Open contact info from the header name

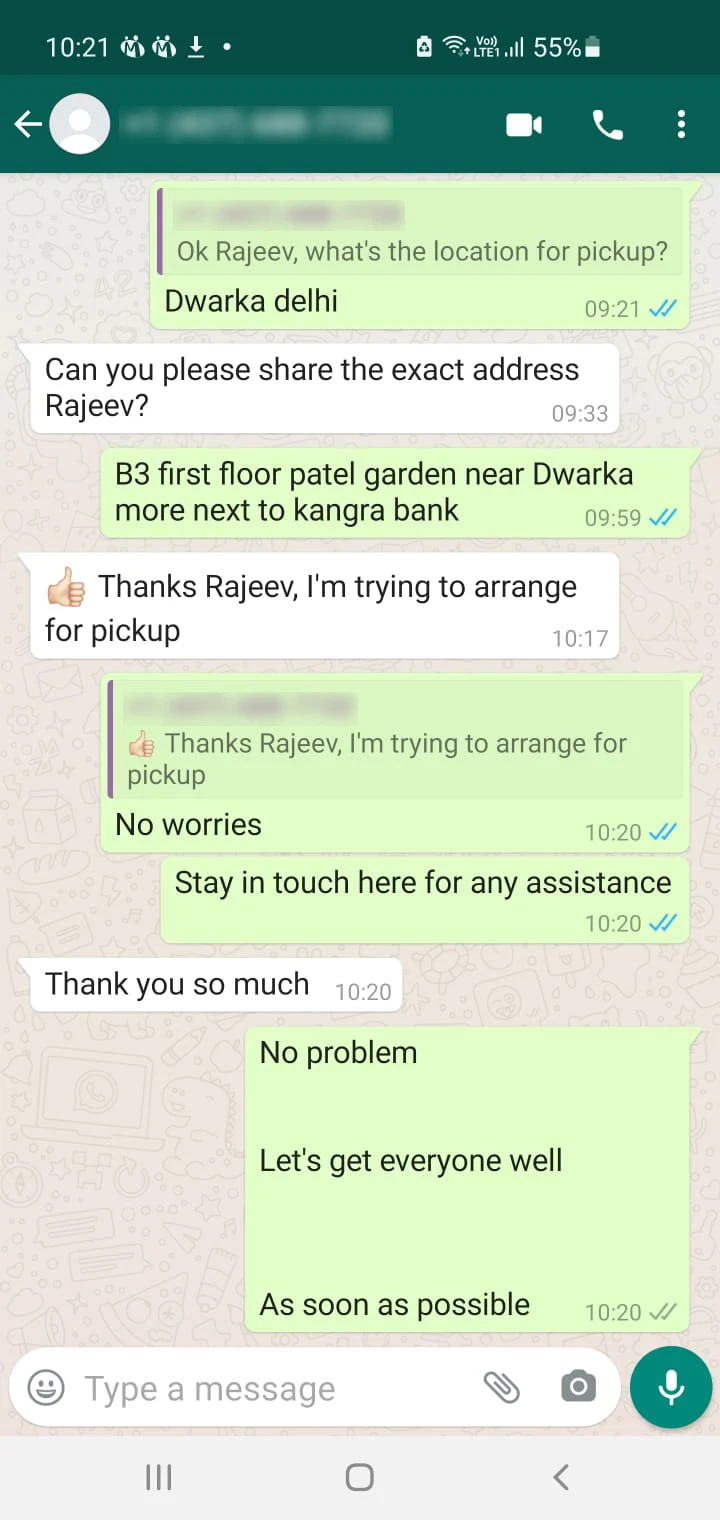coord(255,124)
